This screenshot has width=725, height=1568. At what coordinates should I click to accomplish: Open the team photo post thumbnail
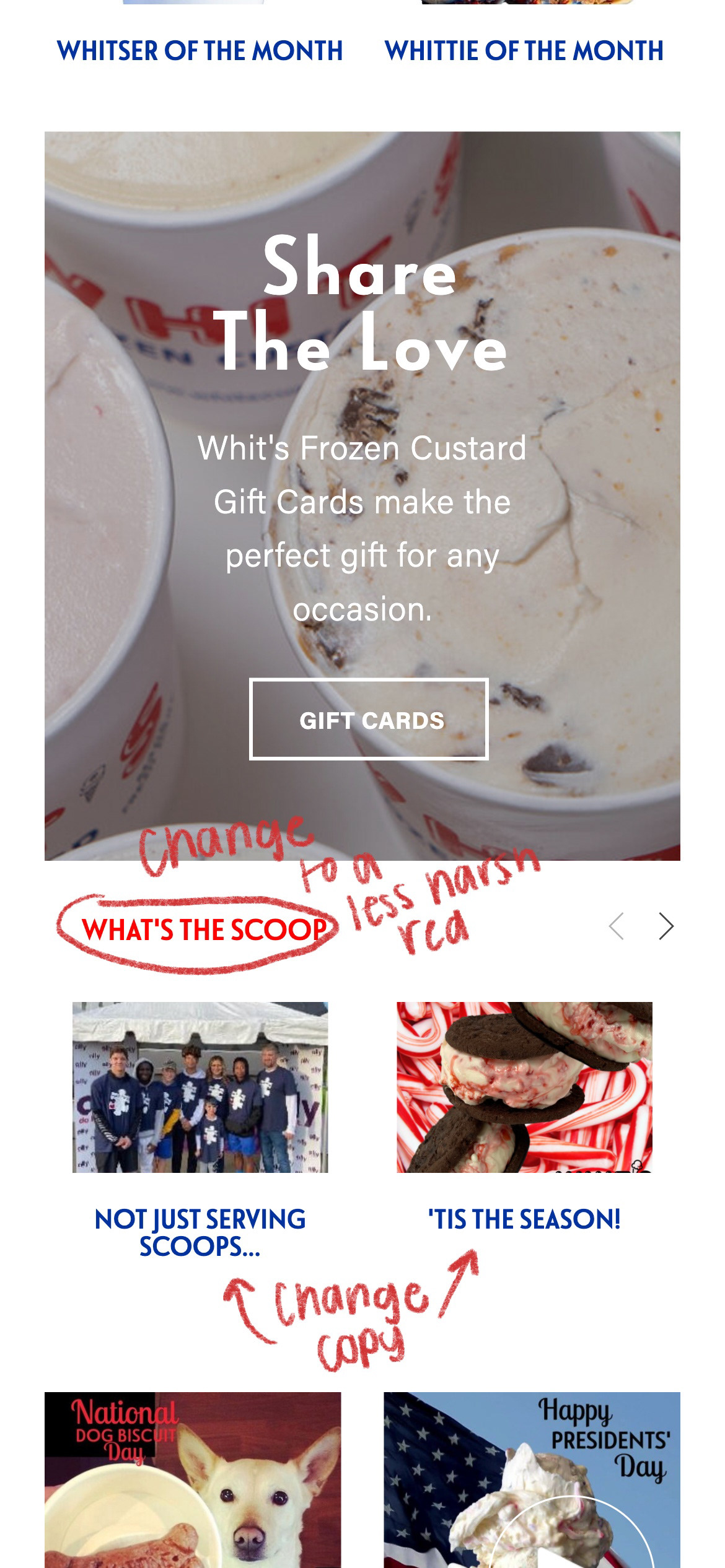[200, 1087]
